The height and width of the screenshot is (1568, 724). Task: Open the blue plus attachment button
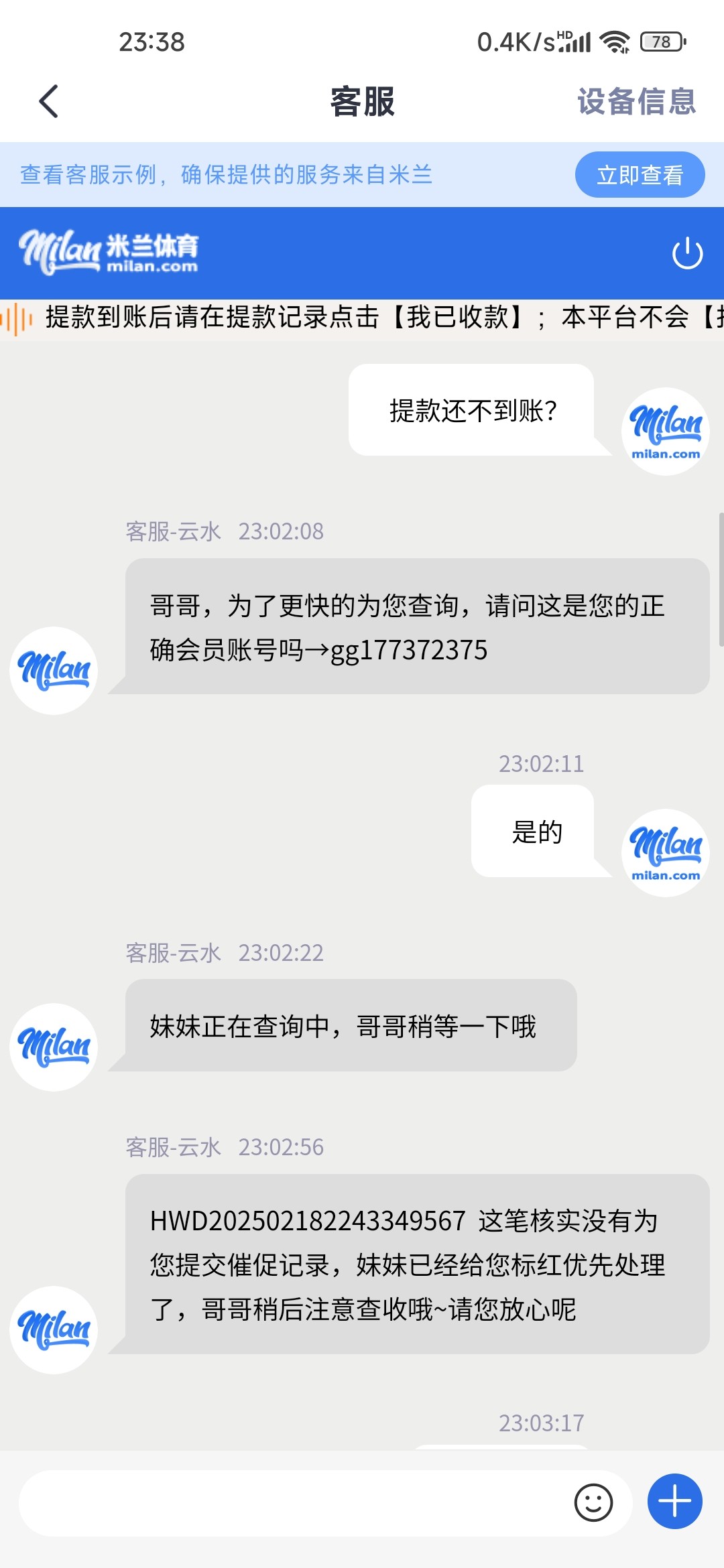click(x=674, y=1501)
